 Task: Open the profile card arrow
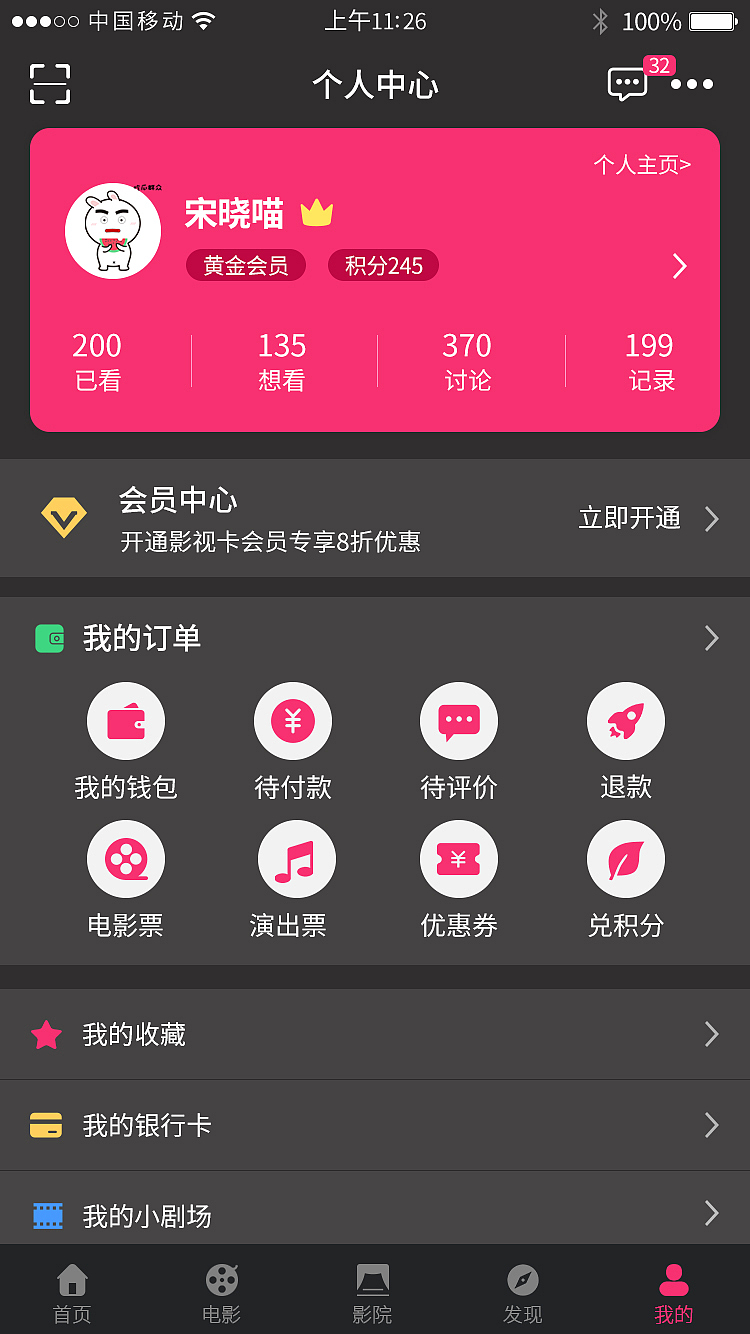[679, 267]
